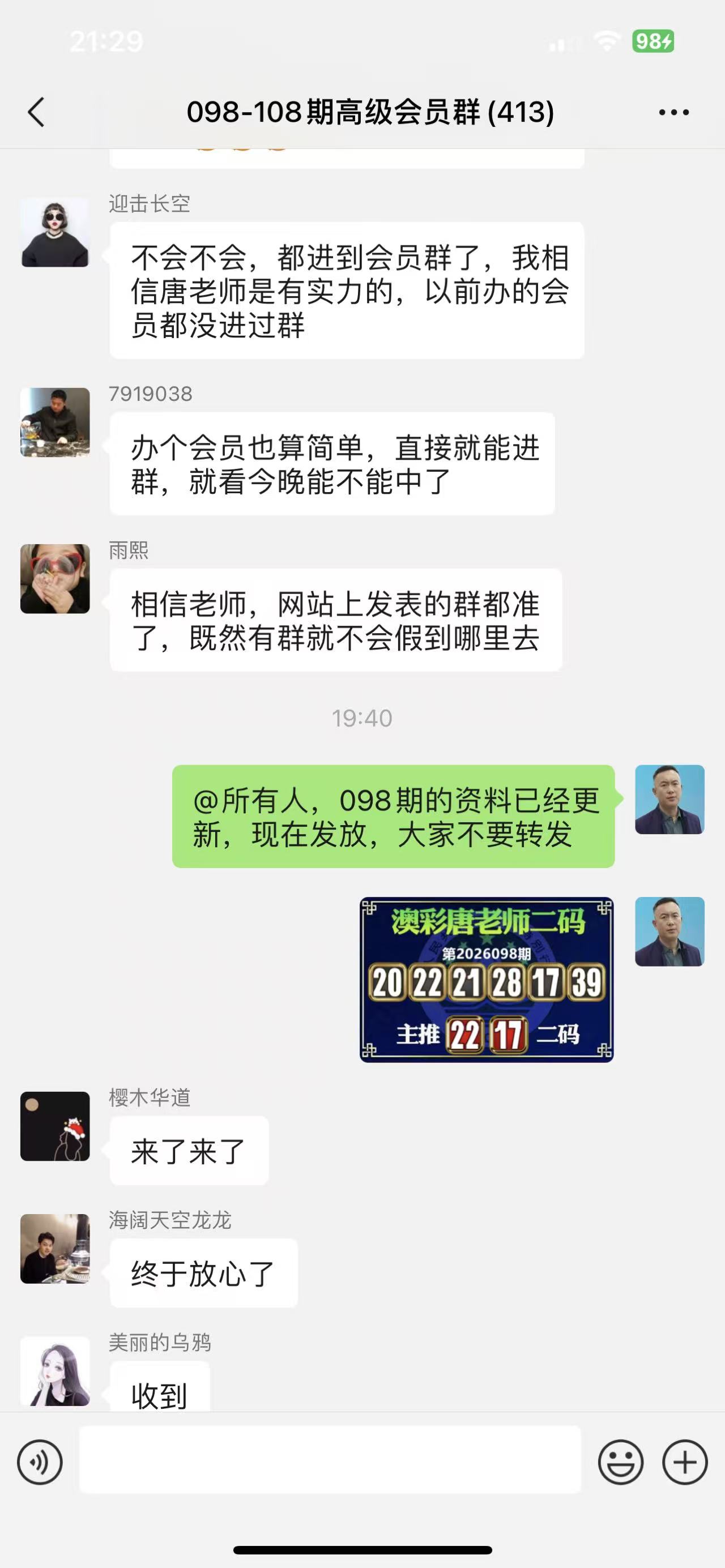Screen dimensions: 725x1568
Task: Go back from the group chat
Action: (36, 112)
